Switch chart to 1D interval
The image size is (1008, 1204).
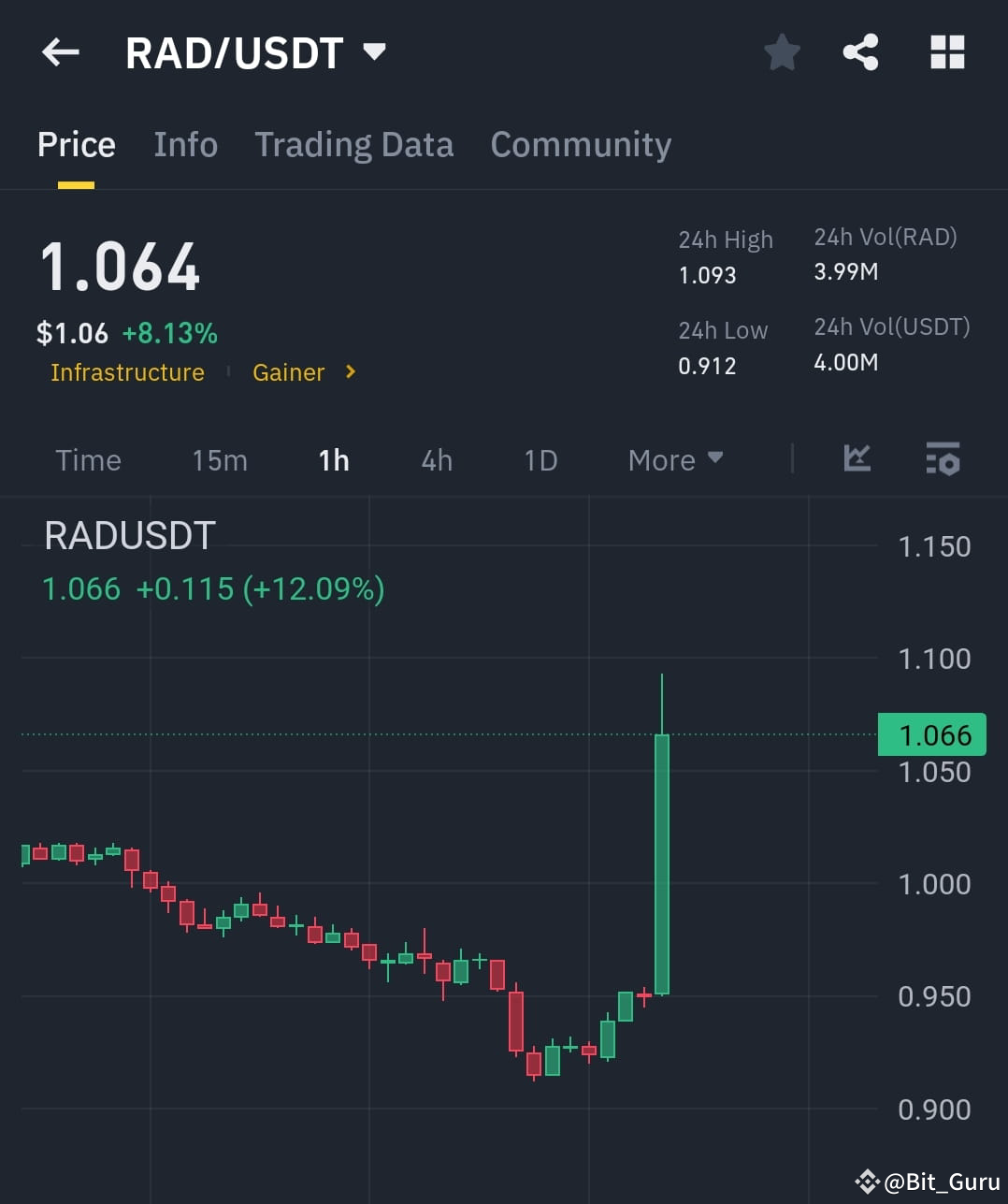540,459
